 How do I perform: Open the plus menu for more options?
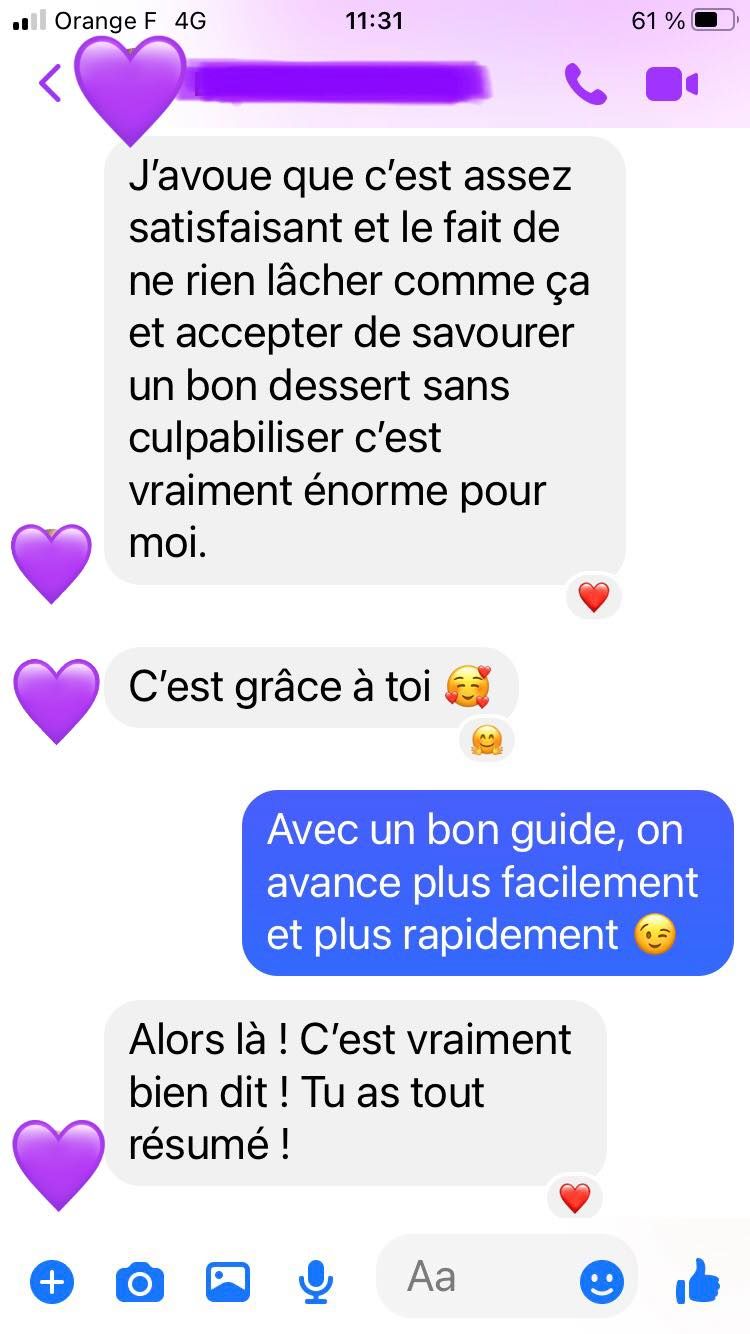pyautogui.click(x=52, y=1281)
